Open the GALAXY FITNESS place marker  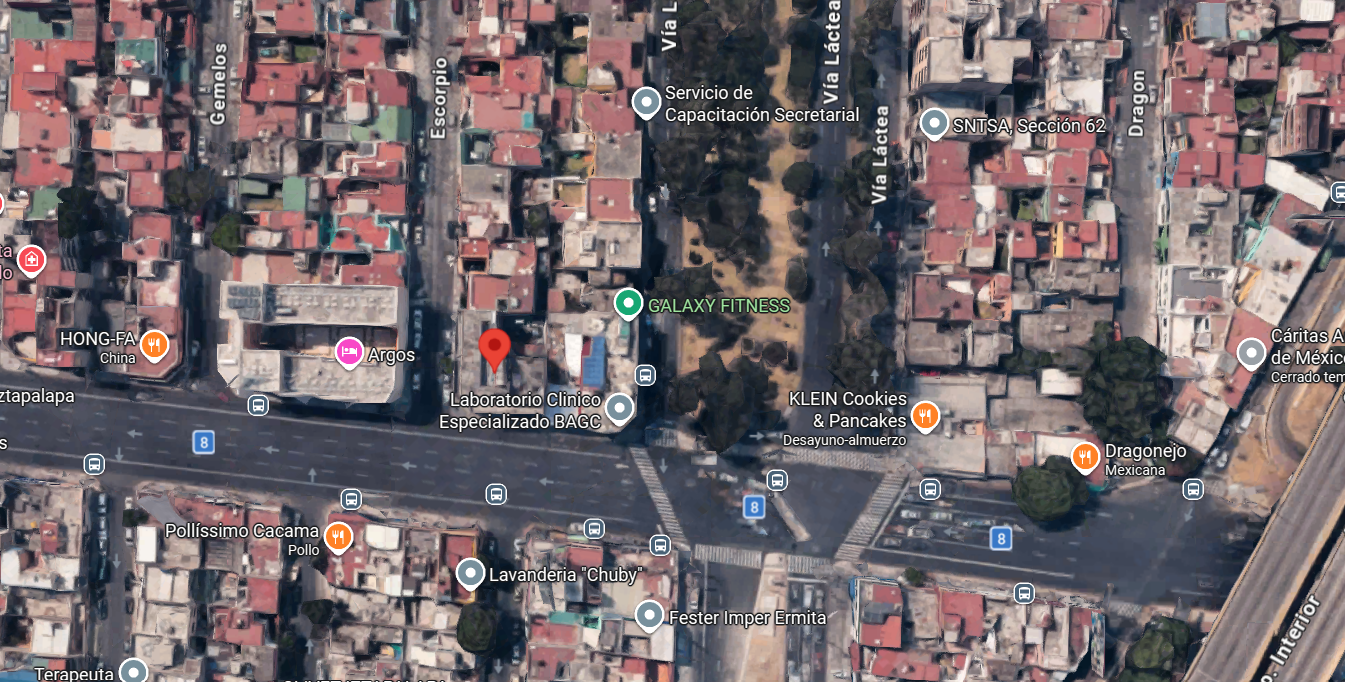(x=628, y=303)
